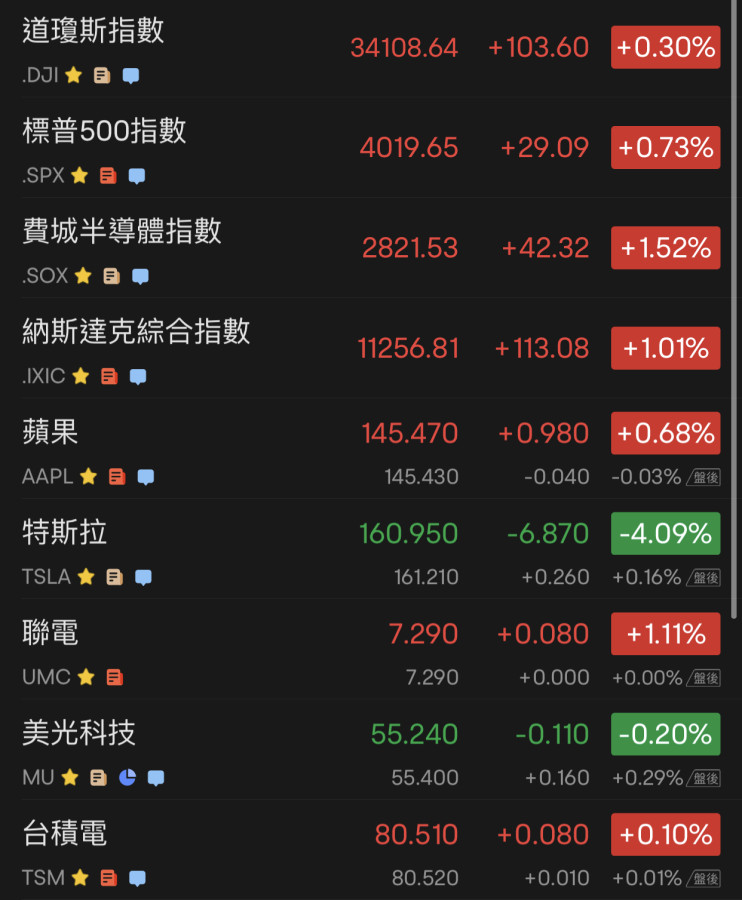This screenshot has height=900, width=742.
Task: Open the 納斯達克綜合指數 quote row
Action: coord(136,331)
